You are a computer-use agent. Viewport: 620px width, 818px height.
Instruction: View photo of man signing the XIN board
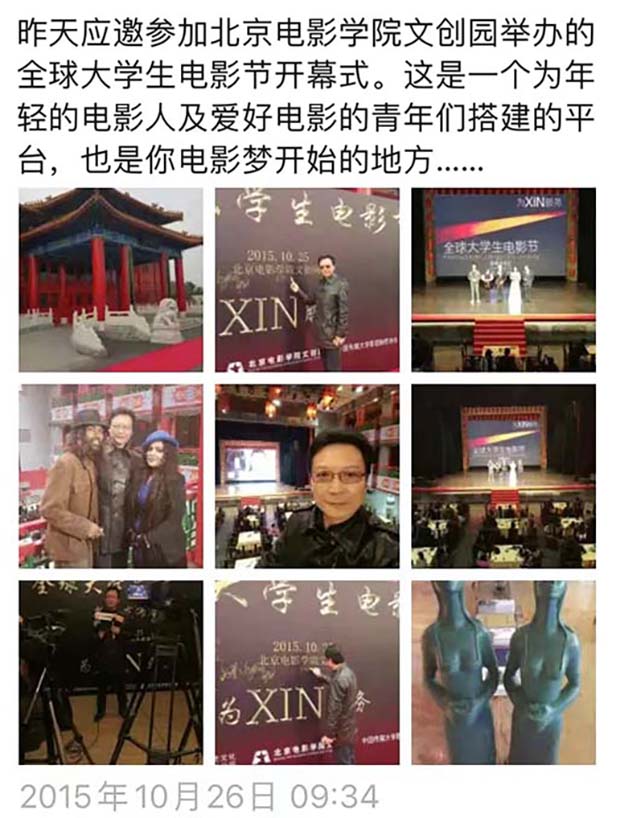coord(307,672)
